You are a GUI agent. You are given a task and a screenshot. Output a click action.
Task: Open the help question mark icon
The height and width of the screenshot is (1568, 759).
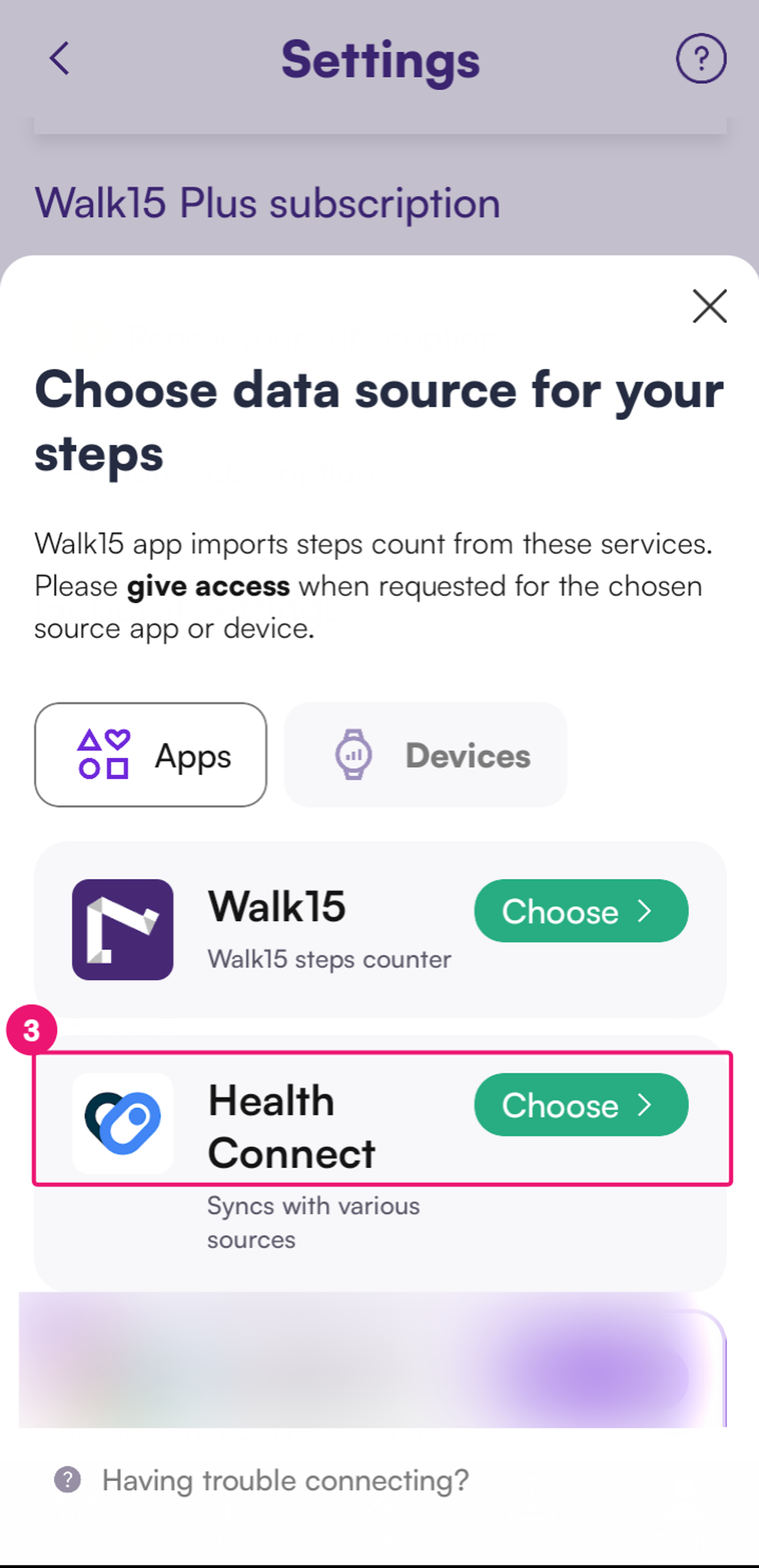click(701, 59)
